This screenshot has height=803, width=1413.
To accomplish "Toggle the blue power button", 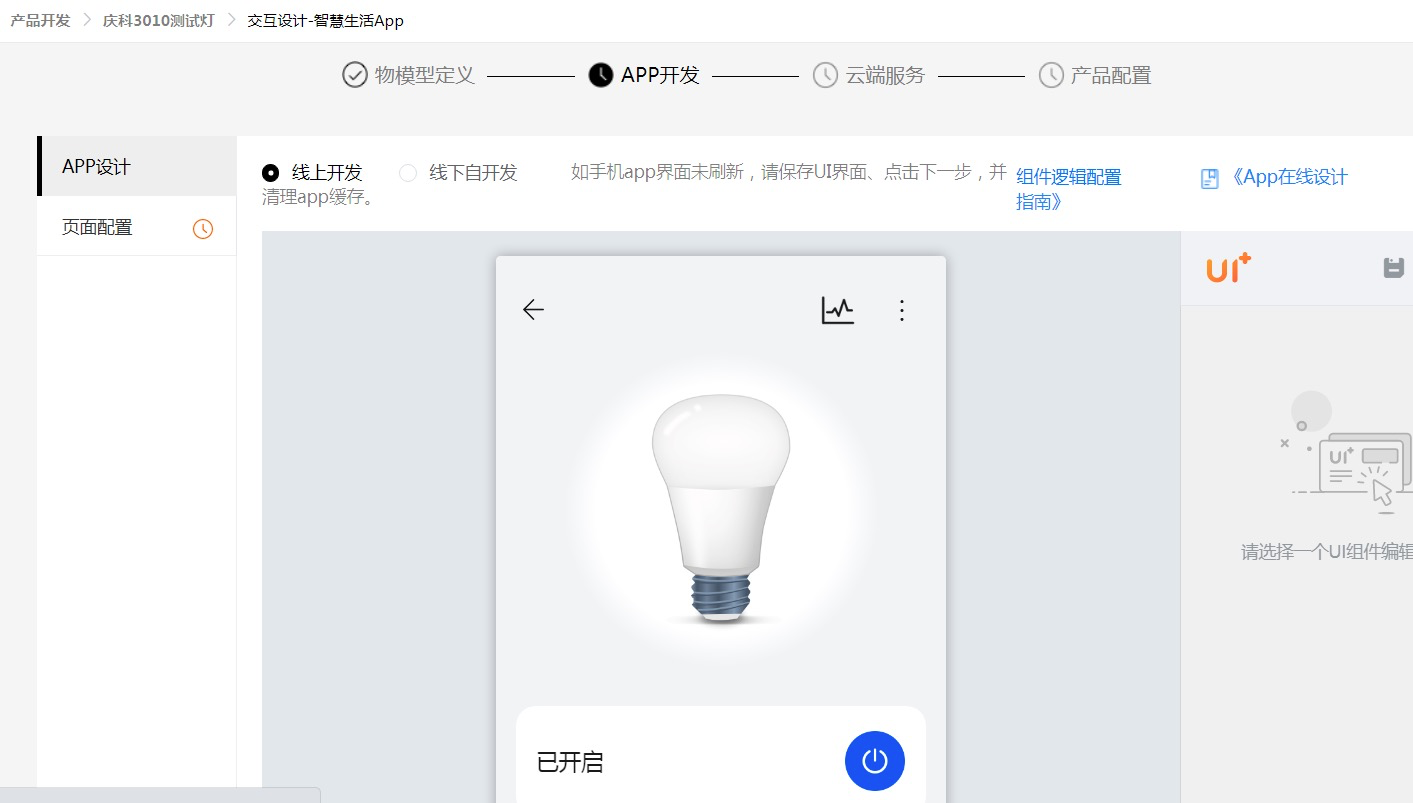I will [875, 761].
